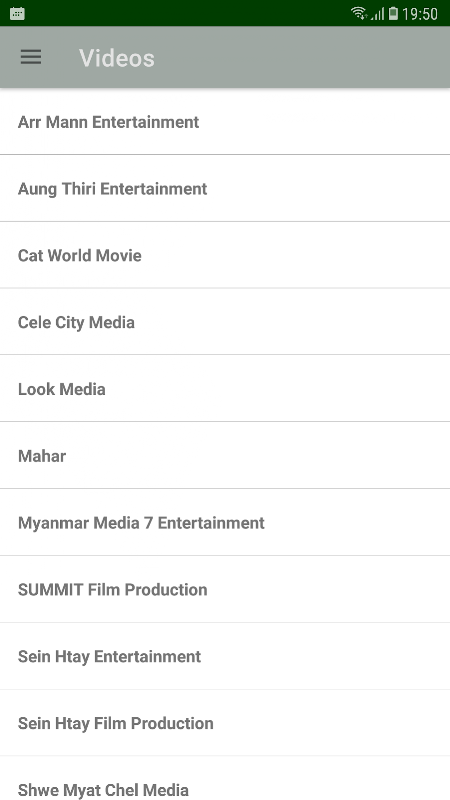Select Myanmar Media 7 Entertainment
The width and height of the screenshot is (450, 800).
tap(225, 522)
